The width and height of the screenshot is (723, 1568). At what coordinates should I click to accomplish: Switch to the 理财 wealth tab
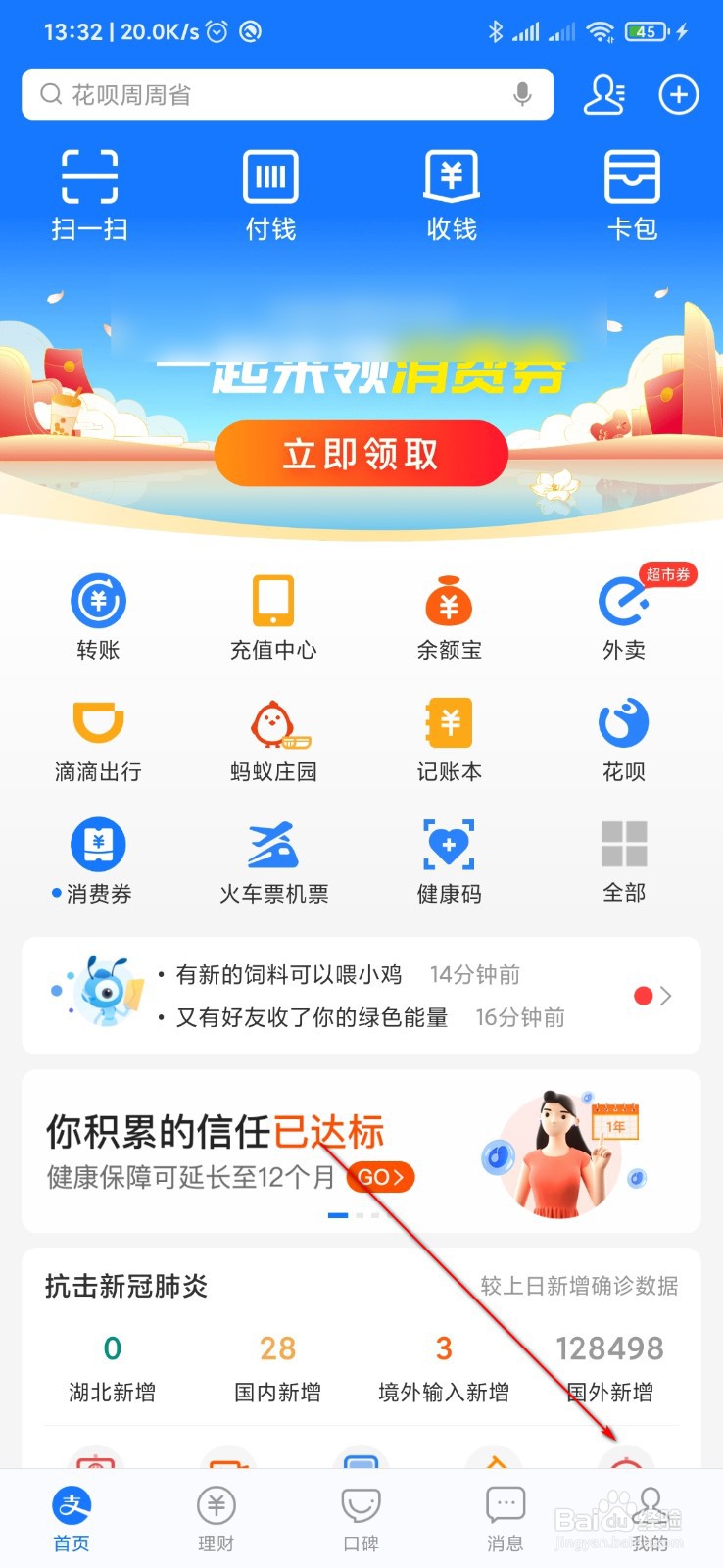216,1514
